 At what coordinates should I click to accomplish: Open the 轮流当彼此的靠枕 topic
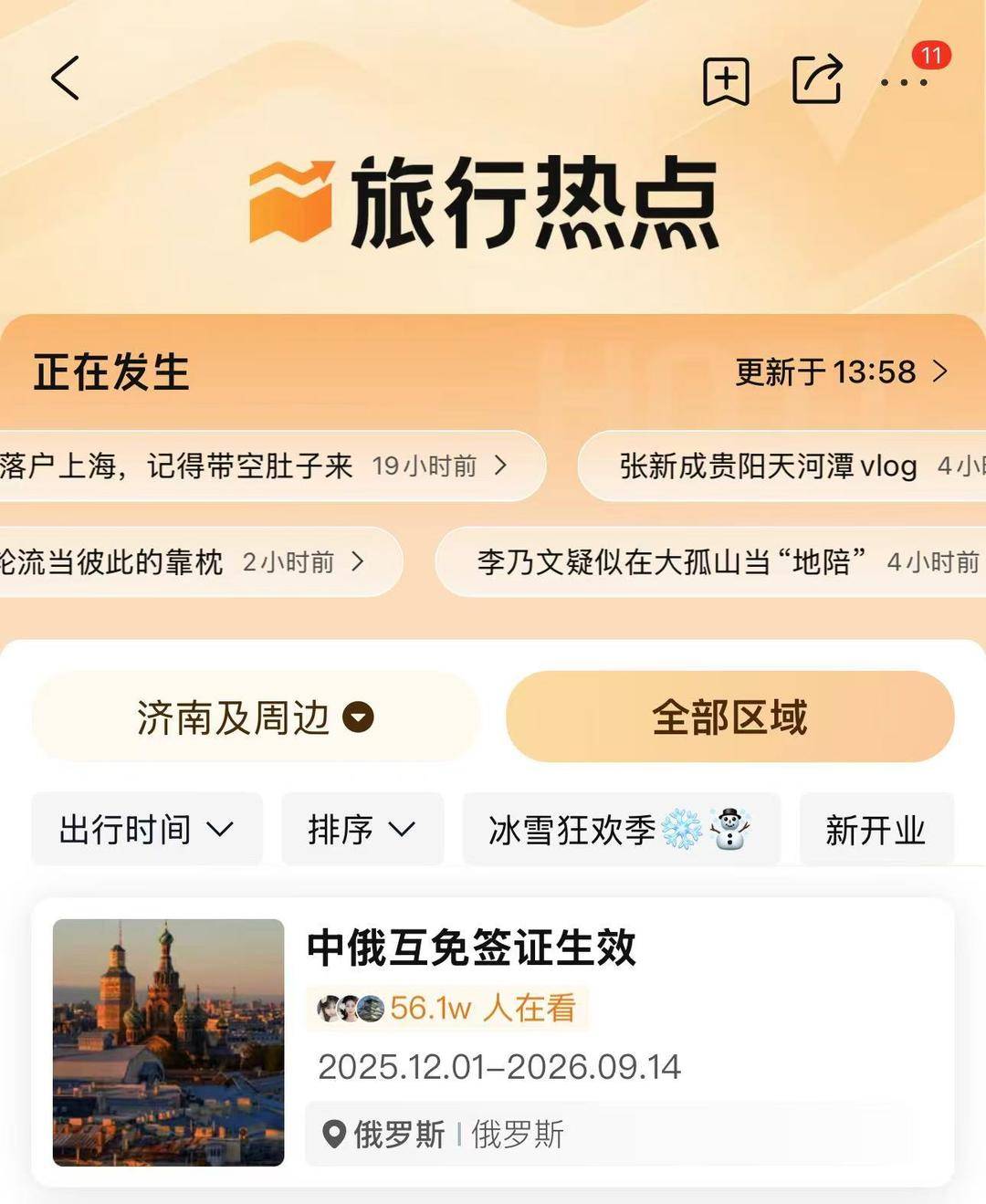tap(183, 562)
